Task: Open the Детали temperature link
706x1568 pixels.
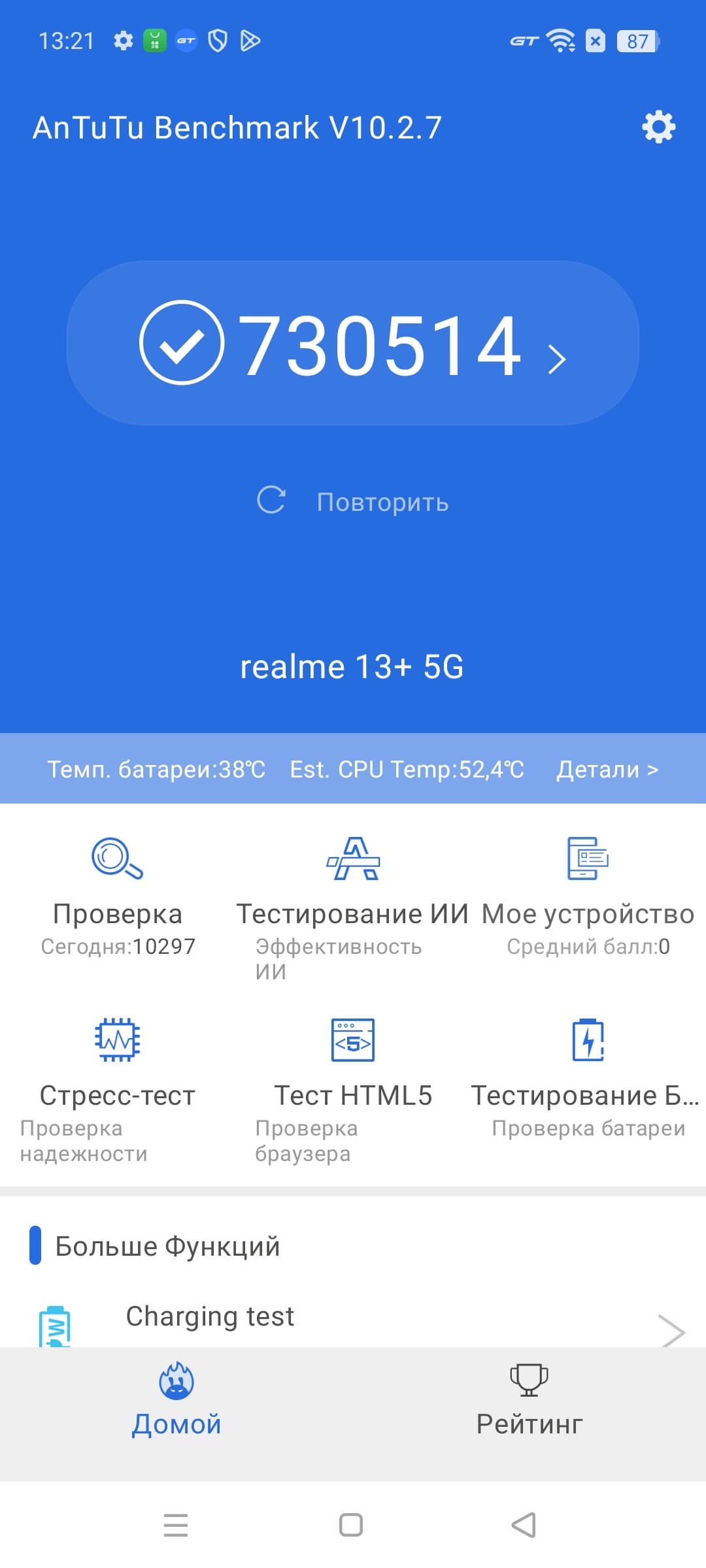Action: pyautogui.click(x=607, y=770)
